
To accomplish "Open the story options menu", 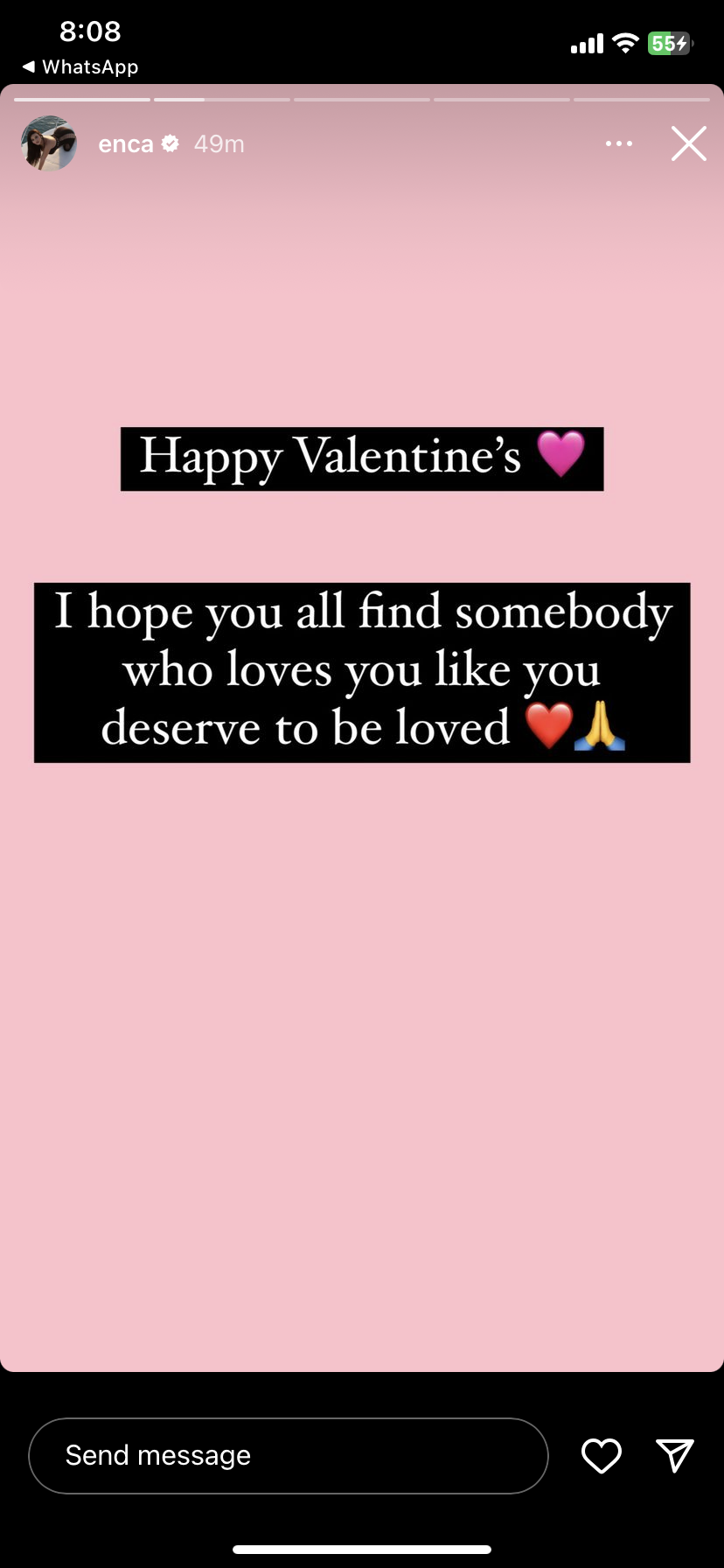I will [x=618, y=143].
